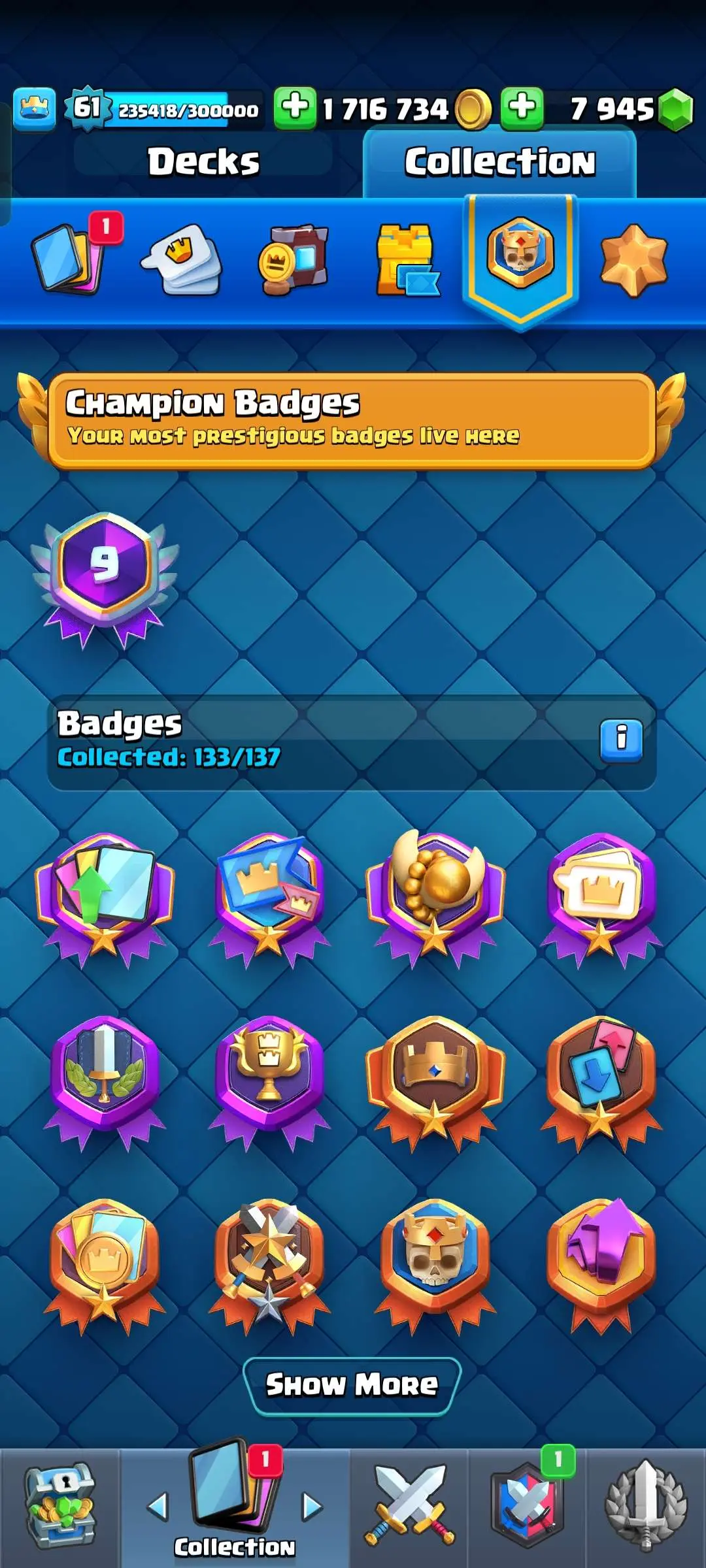The width and height of the screenshot is (706, 1568).
Task: Switch to the Decks tab
Action: [203, 162]
